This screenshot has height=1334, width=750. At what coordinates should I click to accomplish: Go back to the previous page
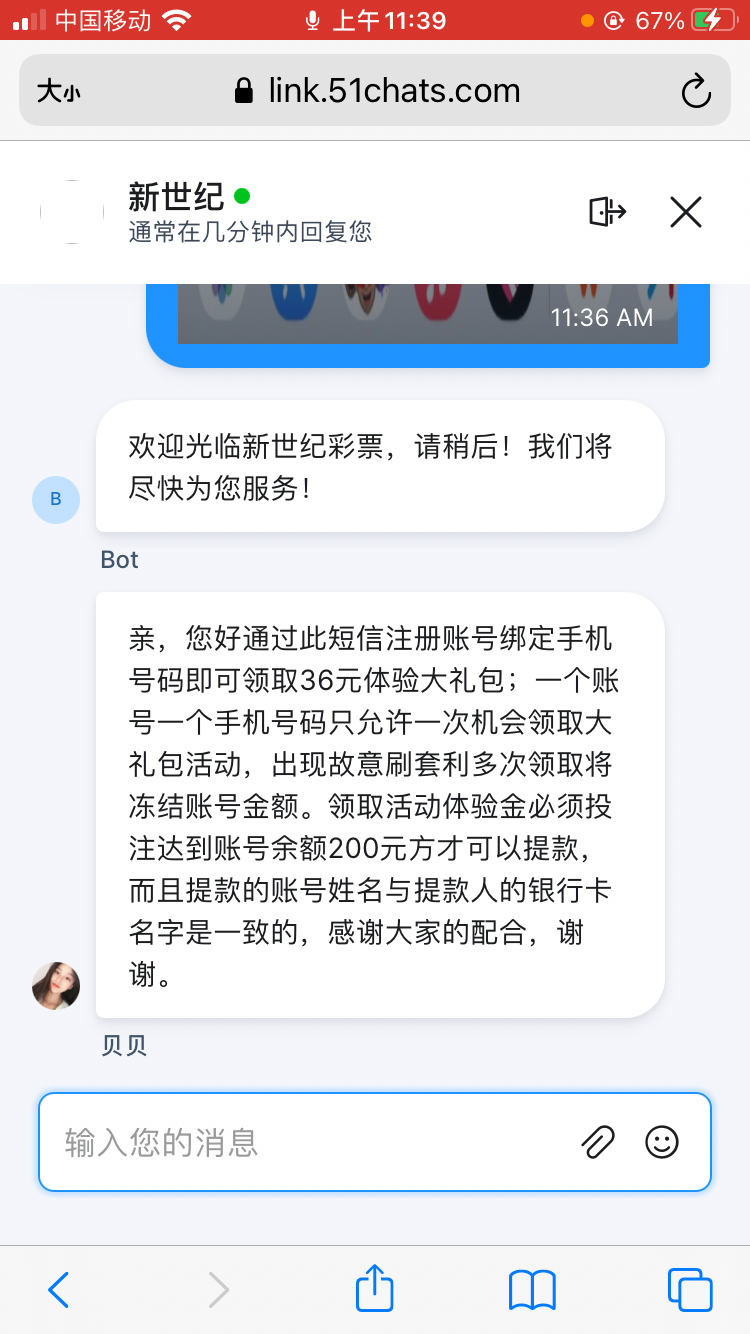click(x=58, y=1290)
